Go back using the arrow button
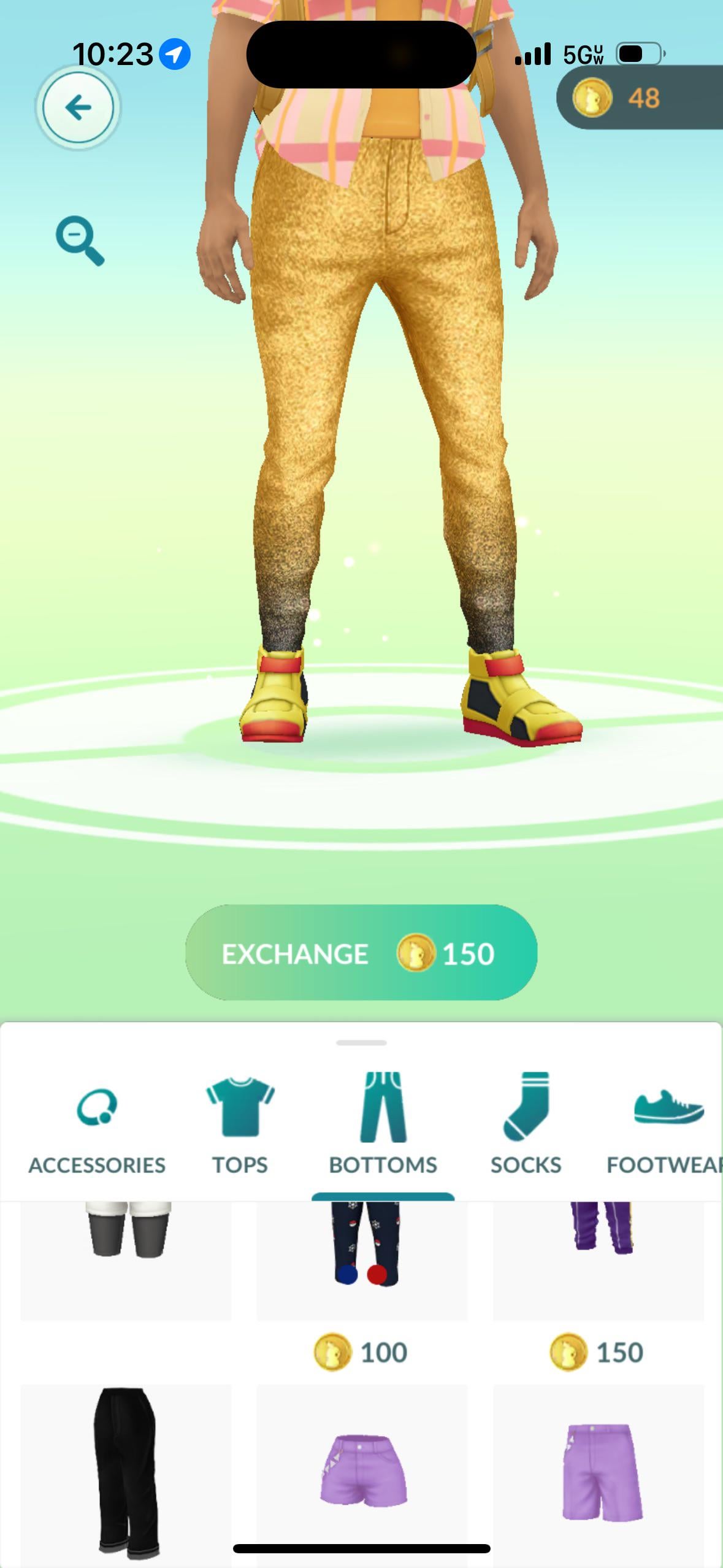Viewport: 723px width, 1568px height. tap(78, 108)
